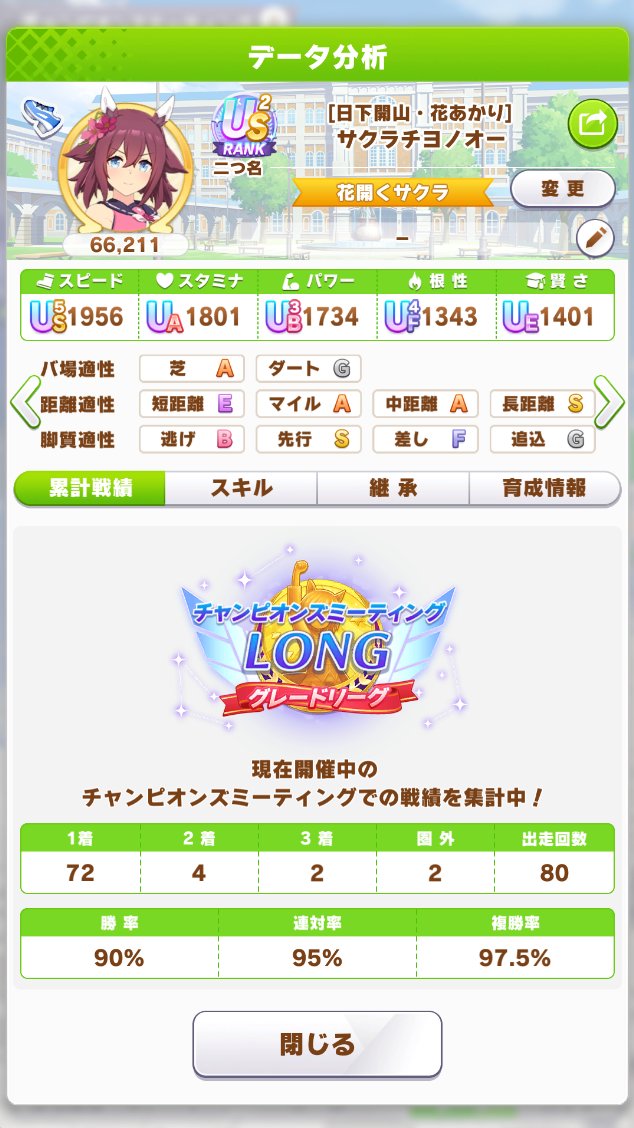Image resolution: width=634 pixels, height=1128 pixels.
Task: Select the 育成情報 tab
Action: click(543, 488)
